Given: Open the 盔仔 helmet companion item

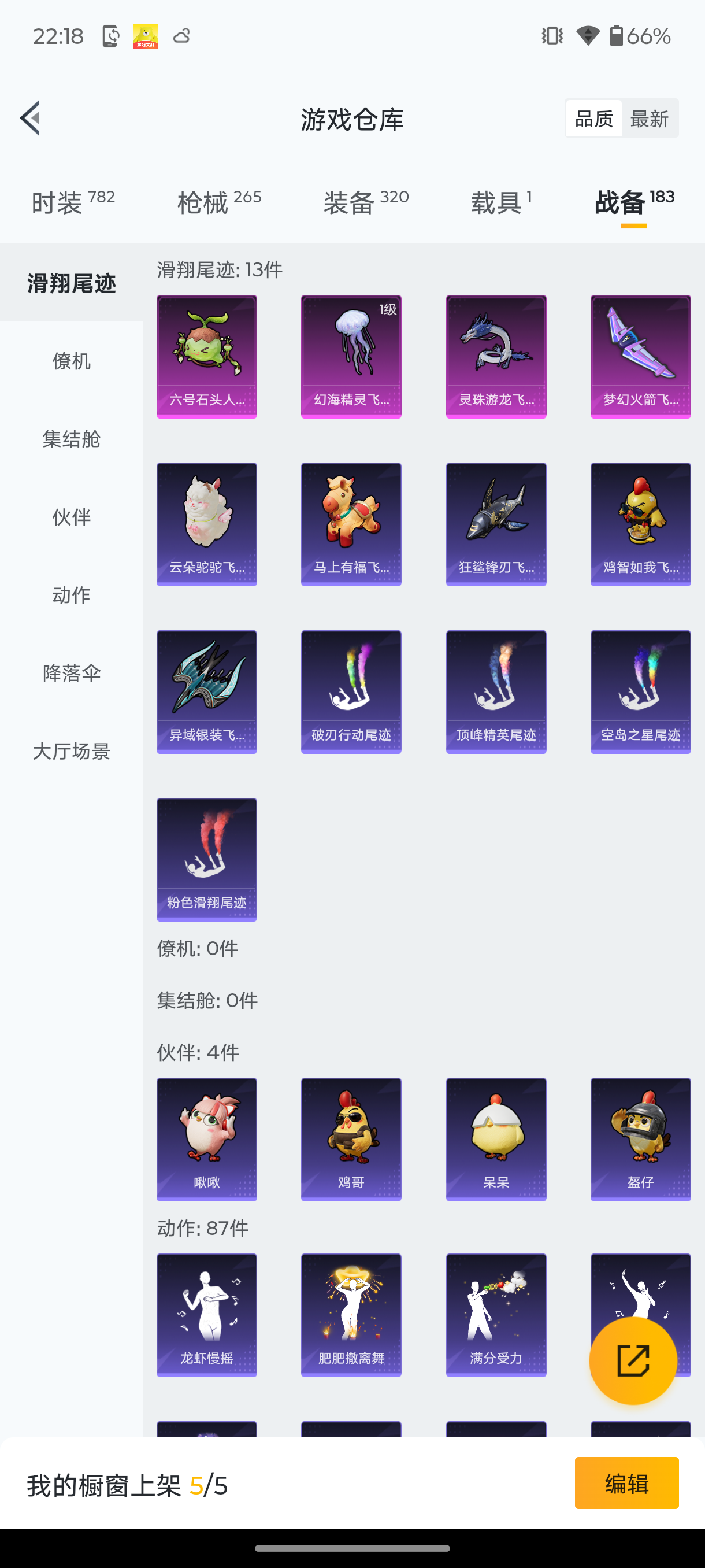Looking at the screenshot, I should pyautogui.click(x=640, y=1140).
